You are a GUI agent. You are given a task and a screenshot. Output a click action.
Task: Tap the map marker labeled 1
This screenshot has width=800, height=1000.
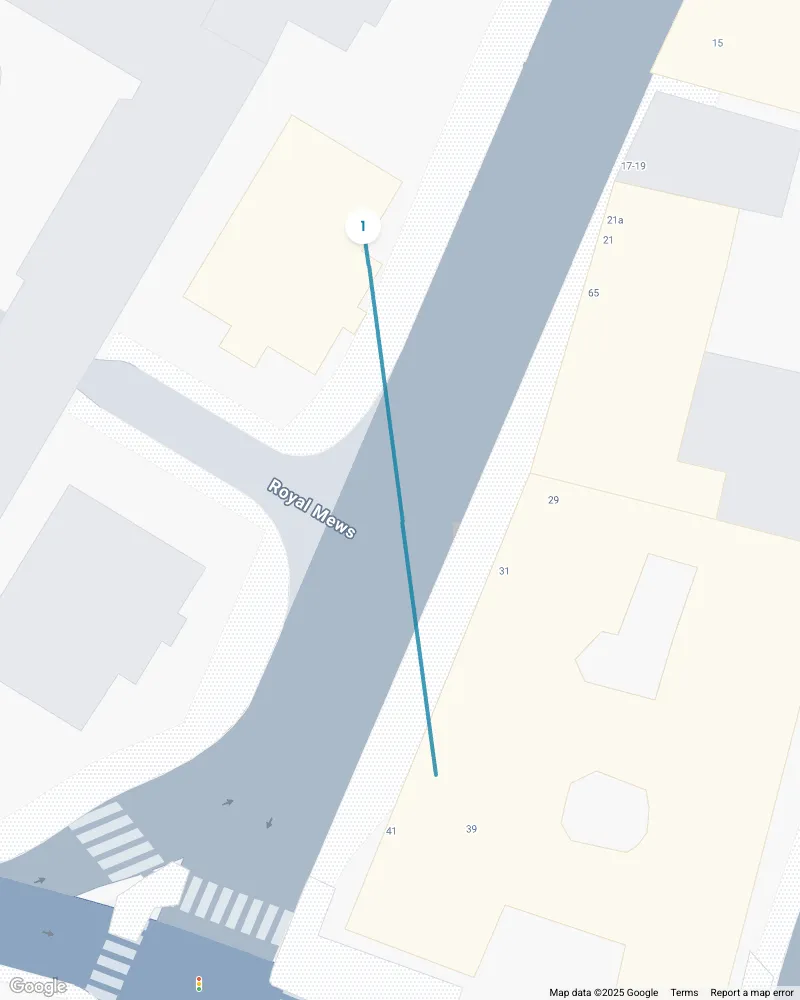click(x=363, y=227)
